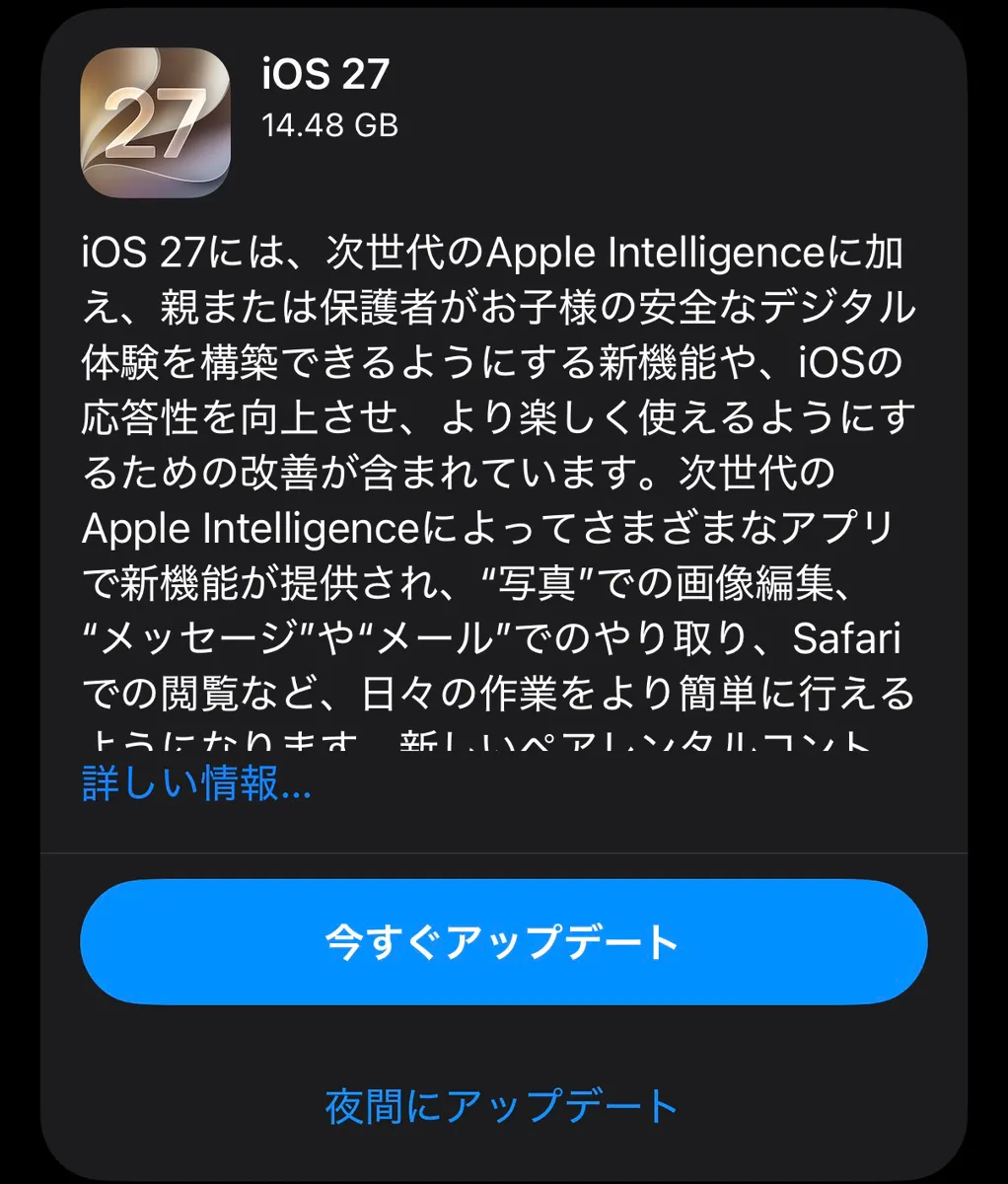Choose 夜間にアップデート
This screenshot has height=1184, width=1008.
tap(502, 1106)
